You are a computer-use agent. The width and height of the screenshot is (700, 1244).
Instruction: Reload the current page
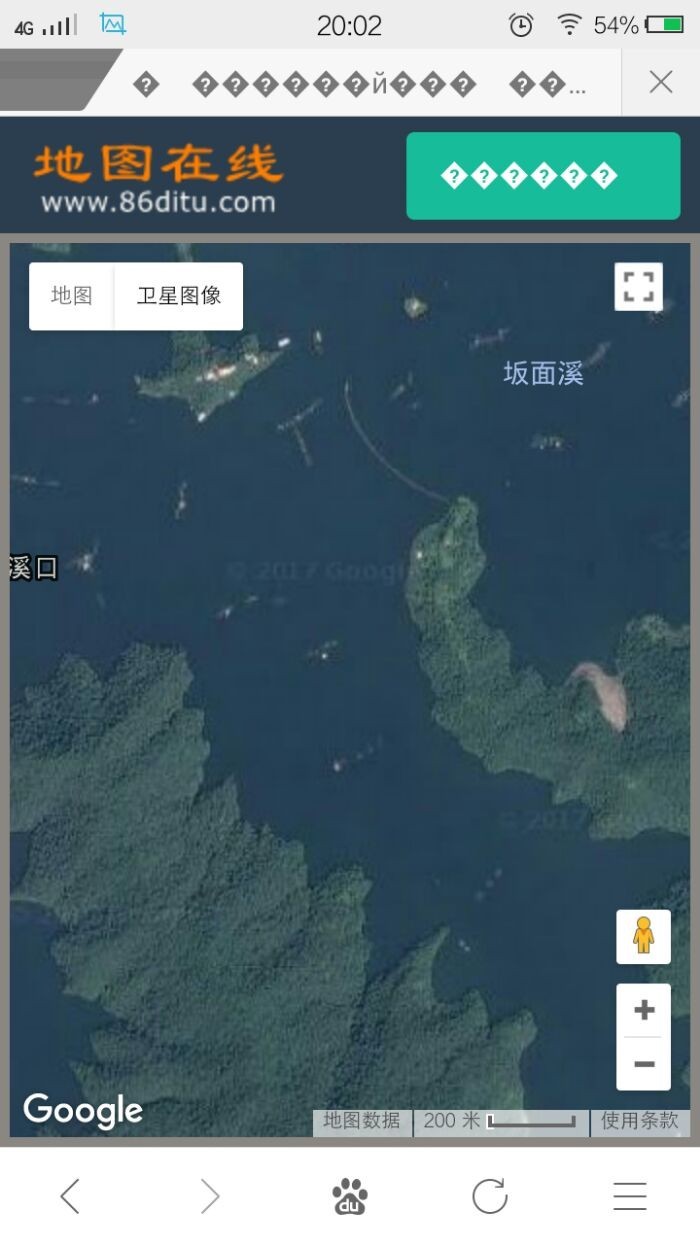(x=490, y=1196)
